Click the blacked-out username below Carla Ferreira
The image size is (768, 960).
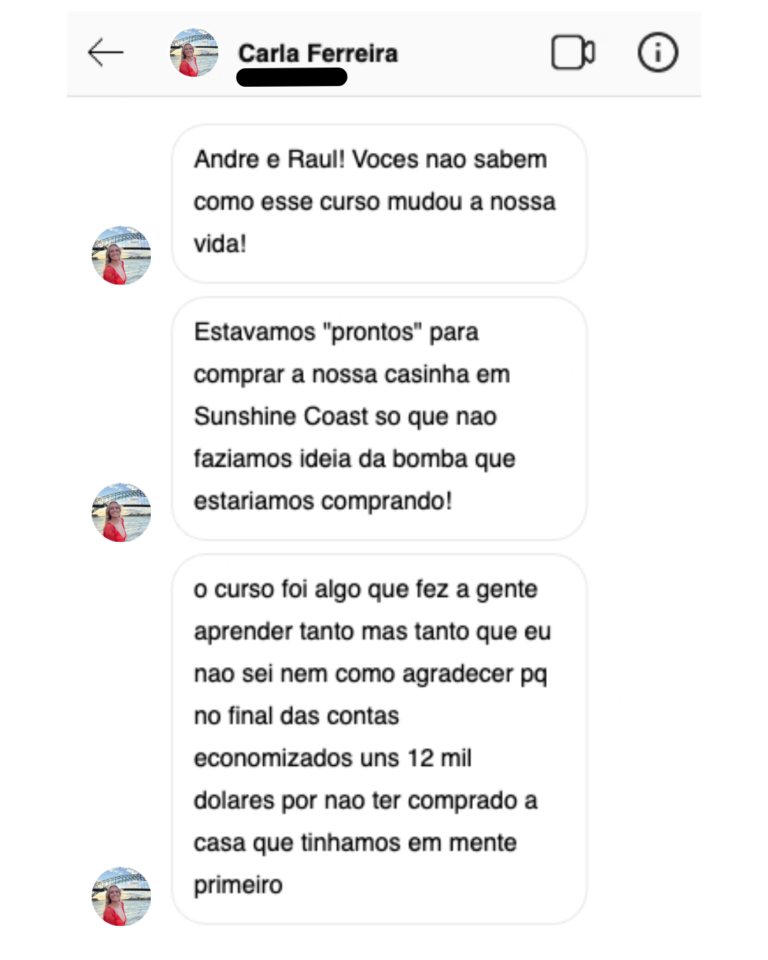pos(291,77)
